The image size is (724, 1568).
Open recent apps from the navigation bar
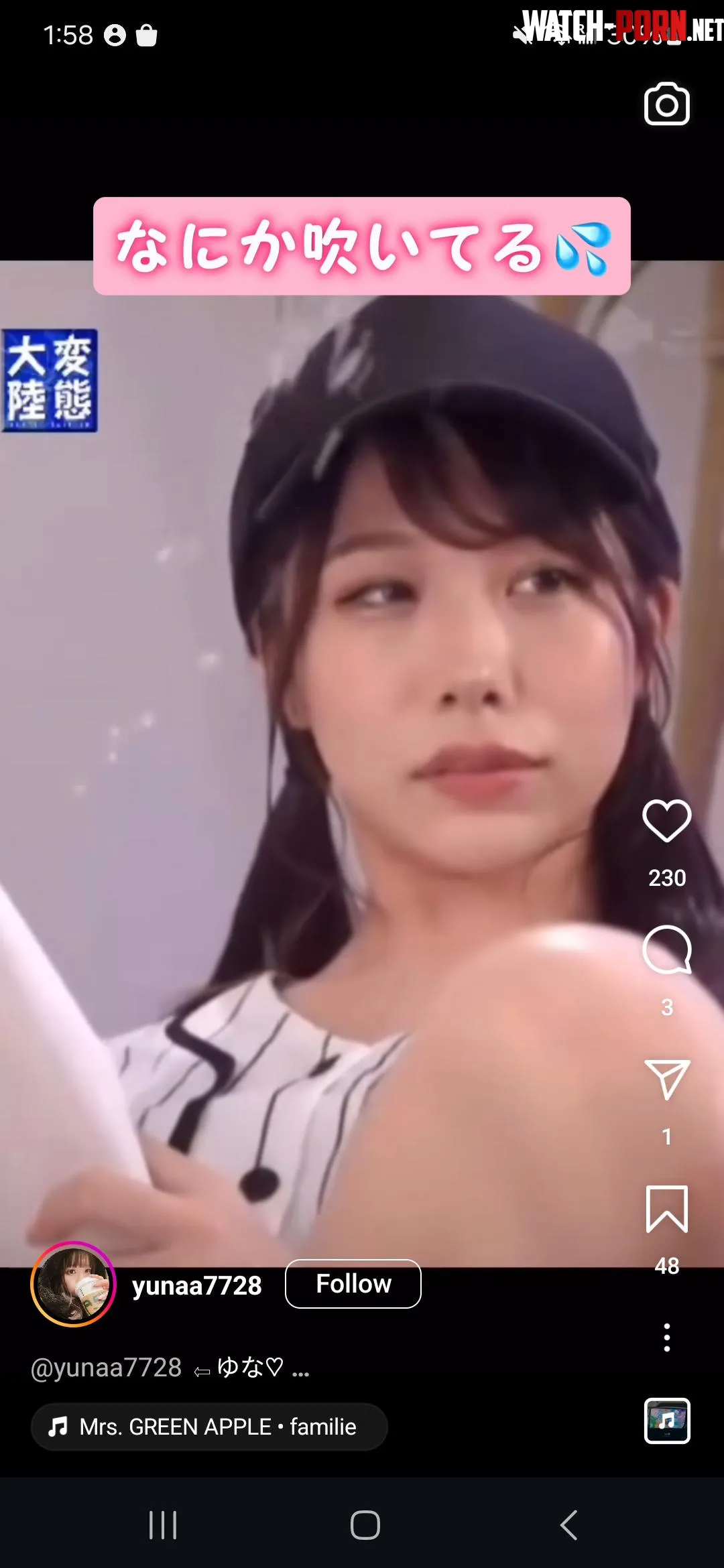pos(163,1525)
